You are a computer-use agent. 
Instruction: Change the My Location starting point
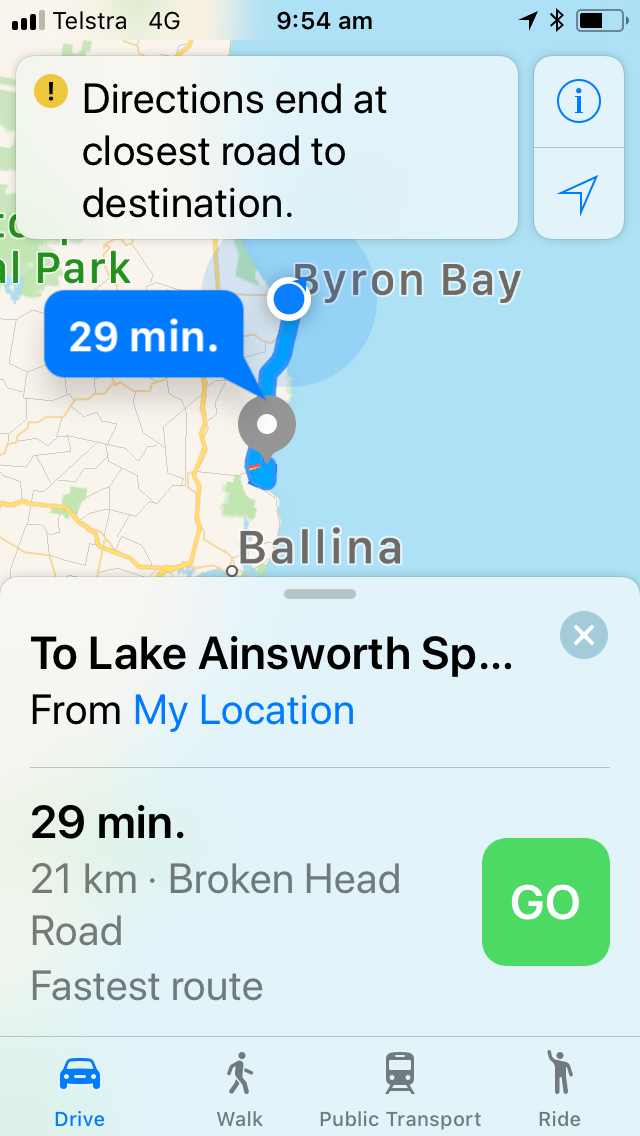click(244, 710)
